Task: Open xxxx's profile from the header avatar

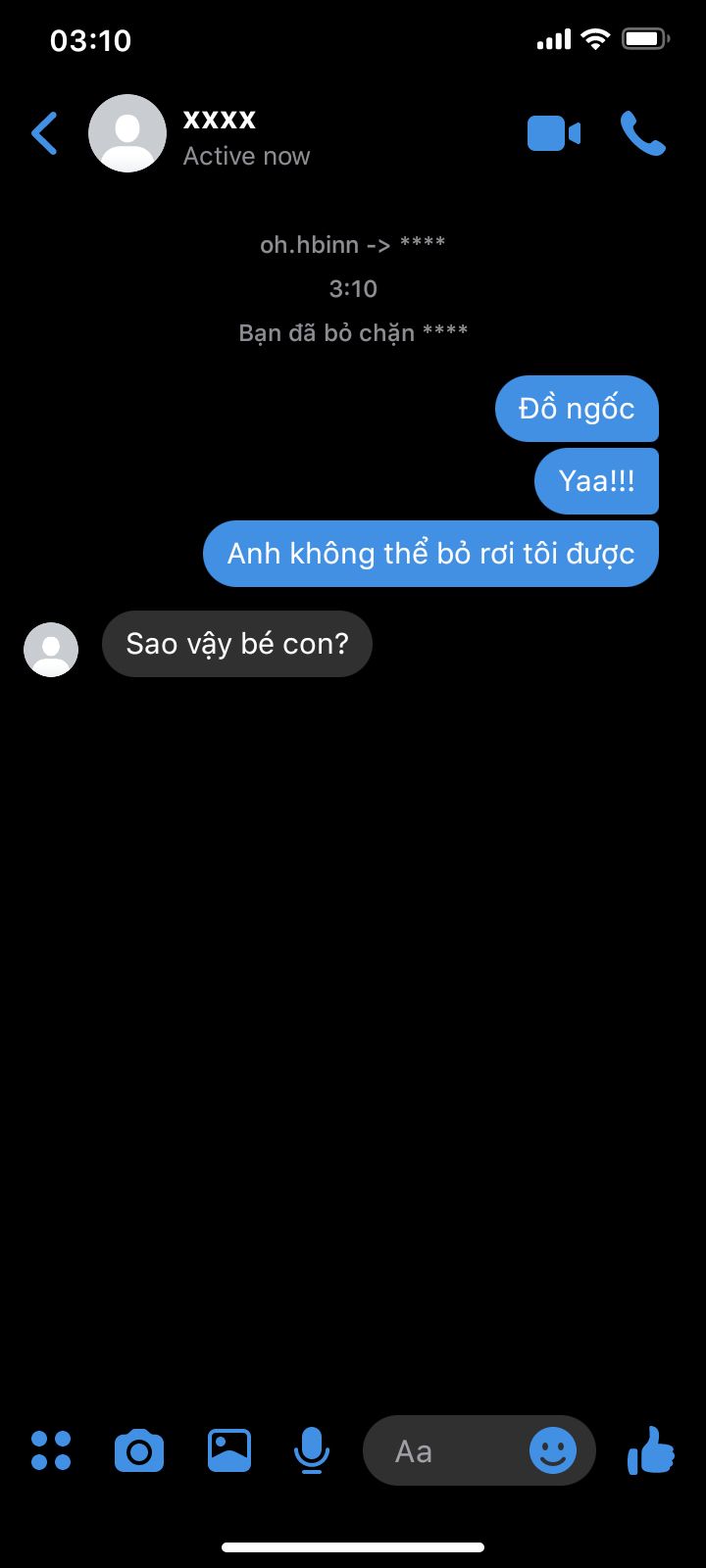Action: [x=127, y=134]
